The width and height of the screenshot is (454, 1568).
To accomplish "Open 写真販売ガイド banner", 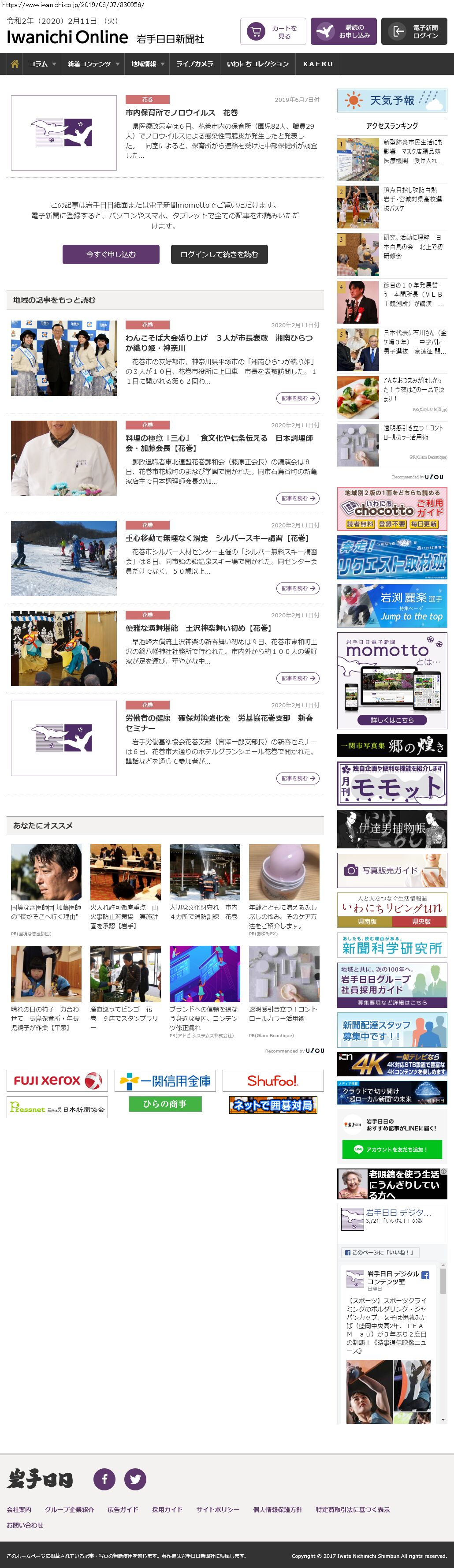I will (x=392, y=870).
